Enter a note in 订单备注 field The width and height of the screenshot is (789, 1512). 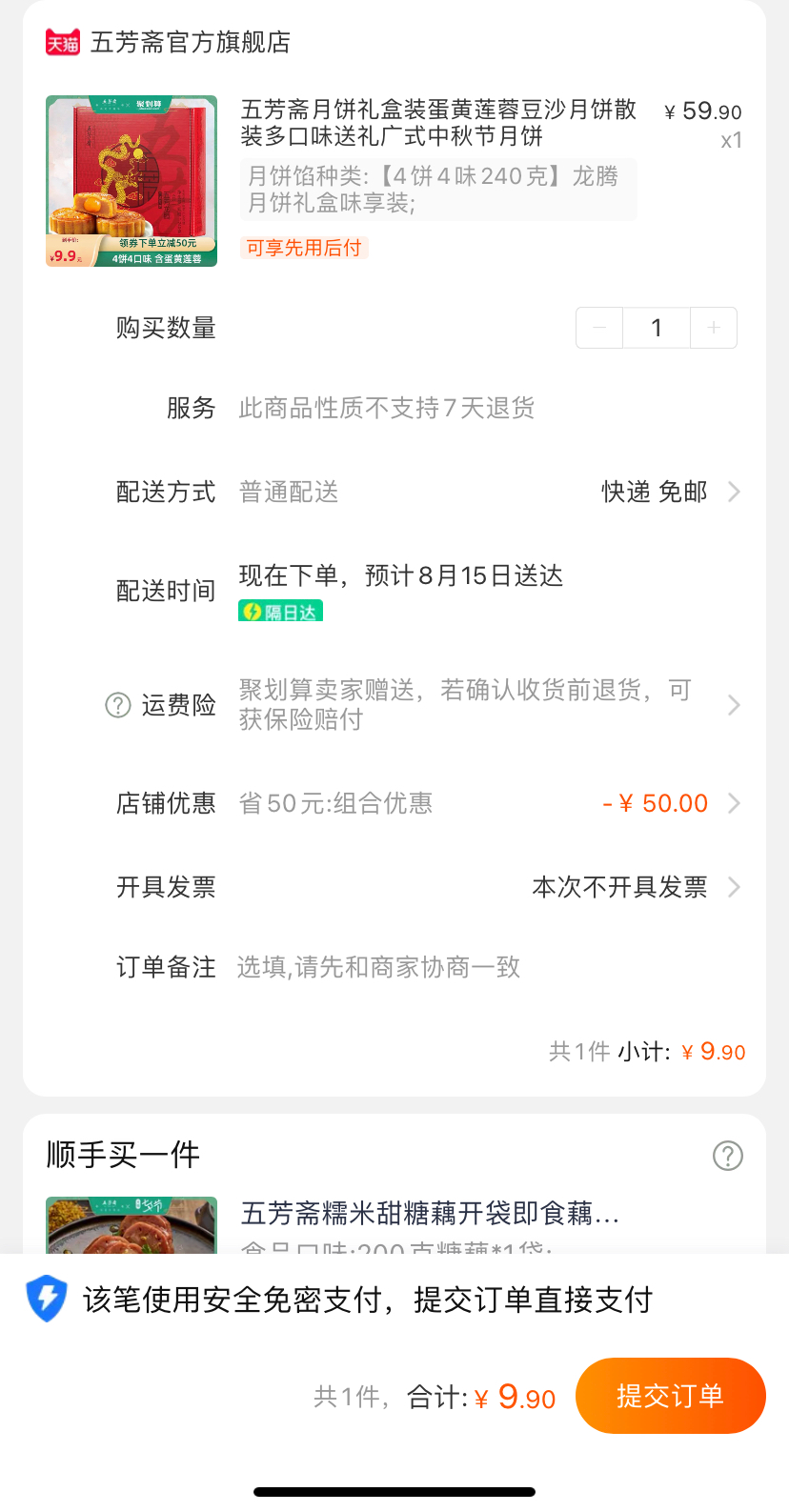click(x=476, y=967)
